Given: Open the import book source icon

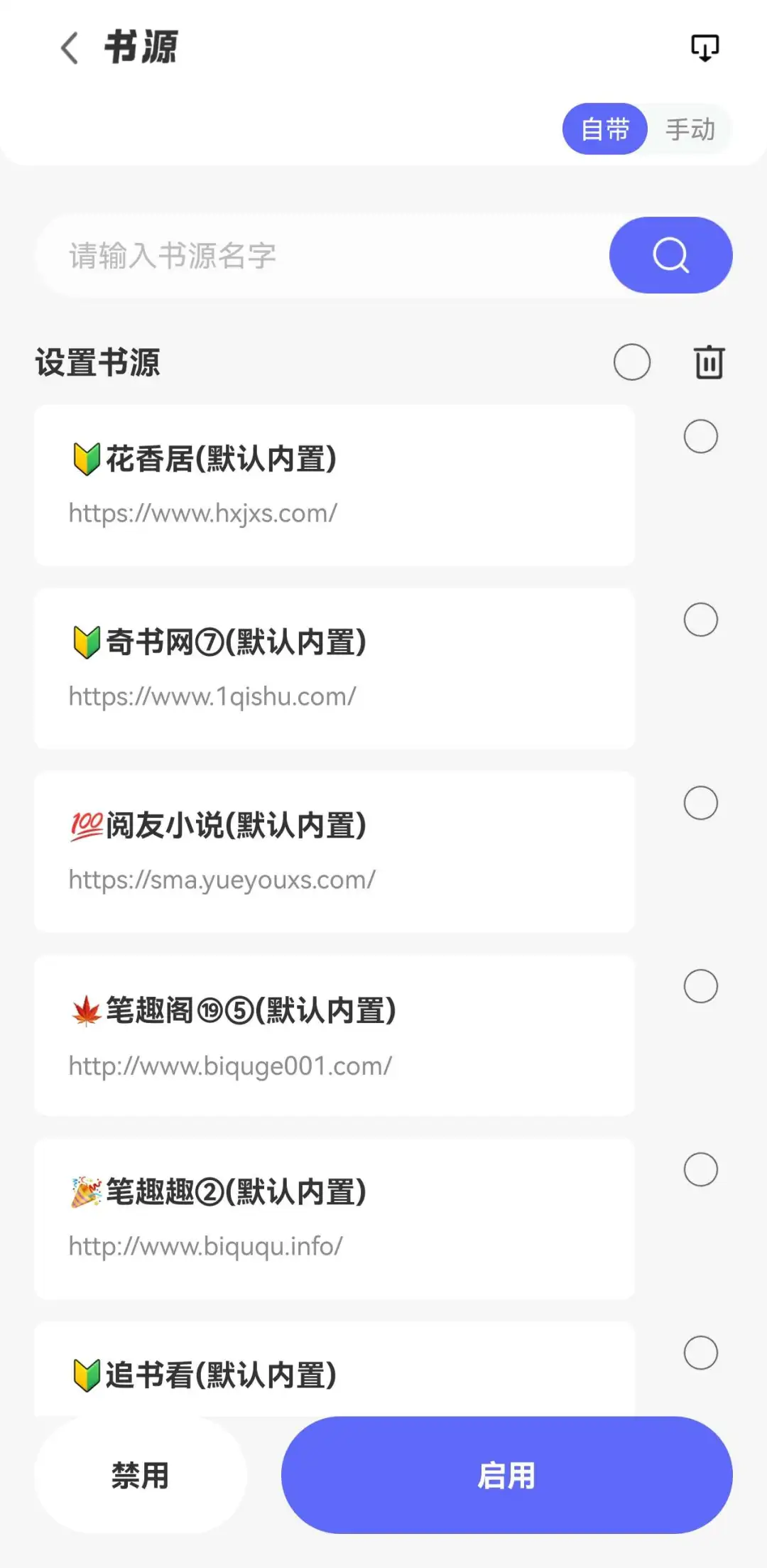Looking at the screenshot, I should pyautogui.click(x=705, y=48).
